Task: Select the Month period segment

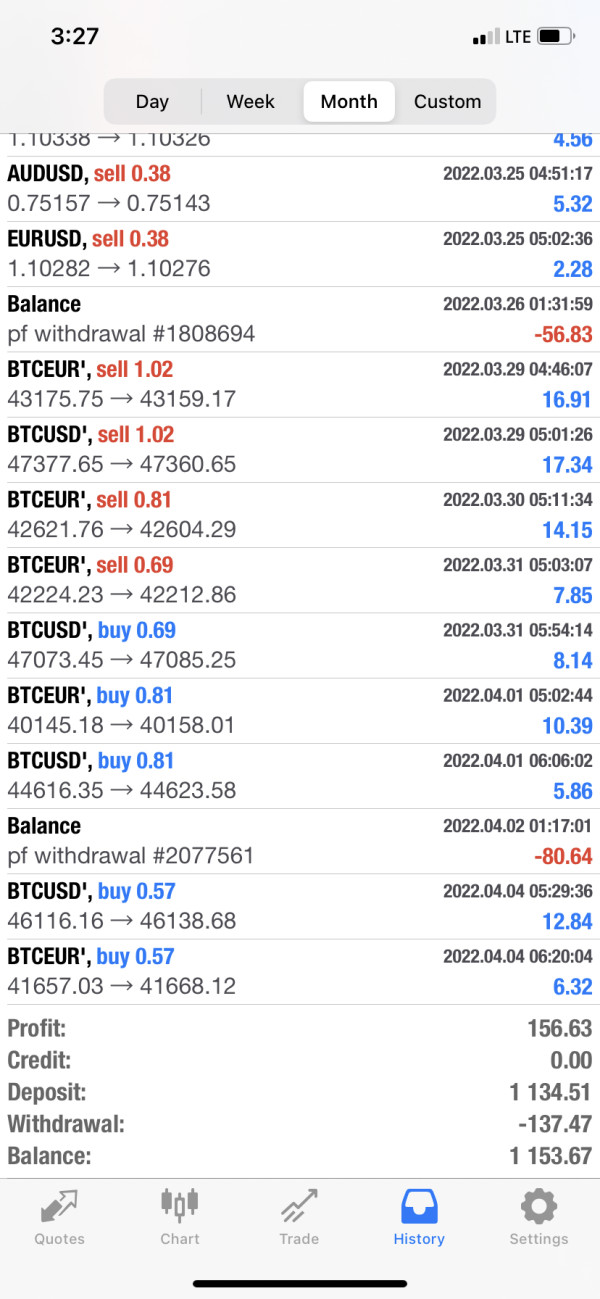Action: click(x=349, y=101)
